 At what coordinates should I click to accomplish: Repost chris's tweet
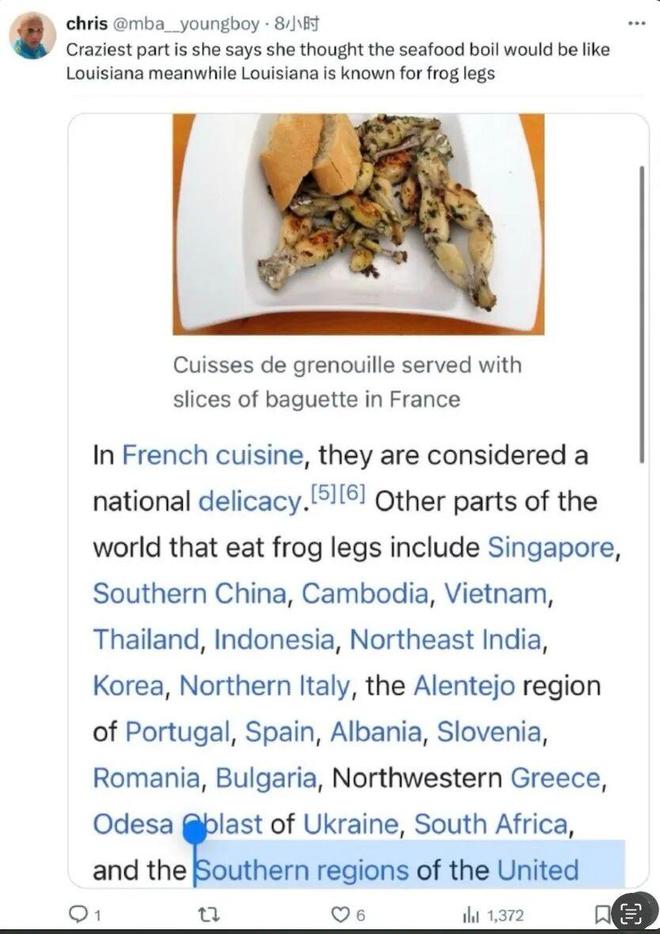point(208,914)
